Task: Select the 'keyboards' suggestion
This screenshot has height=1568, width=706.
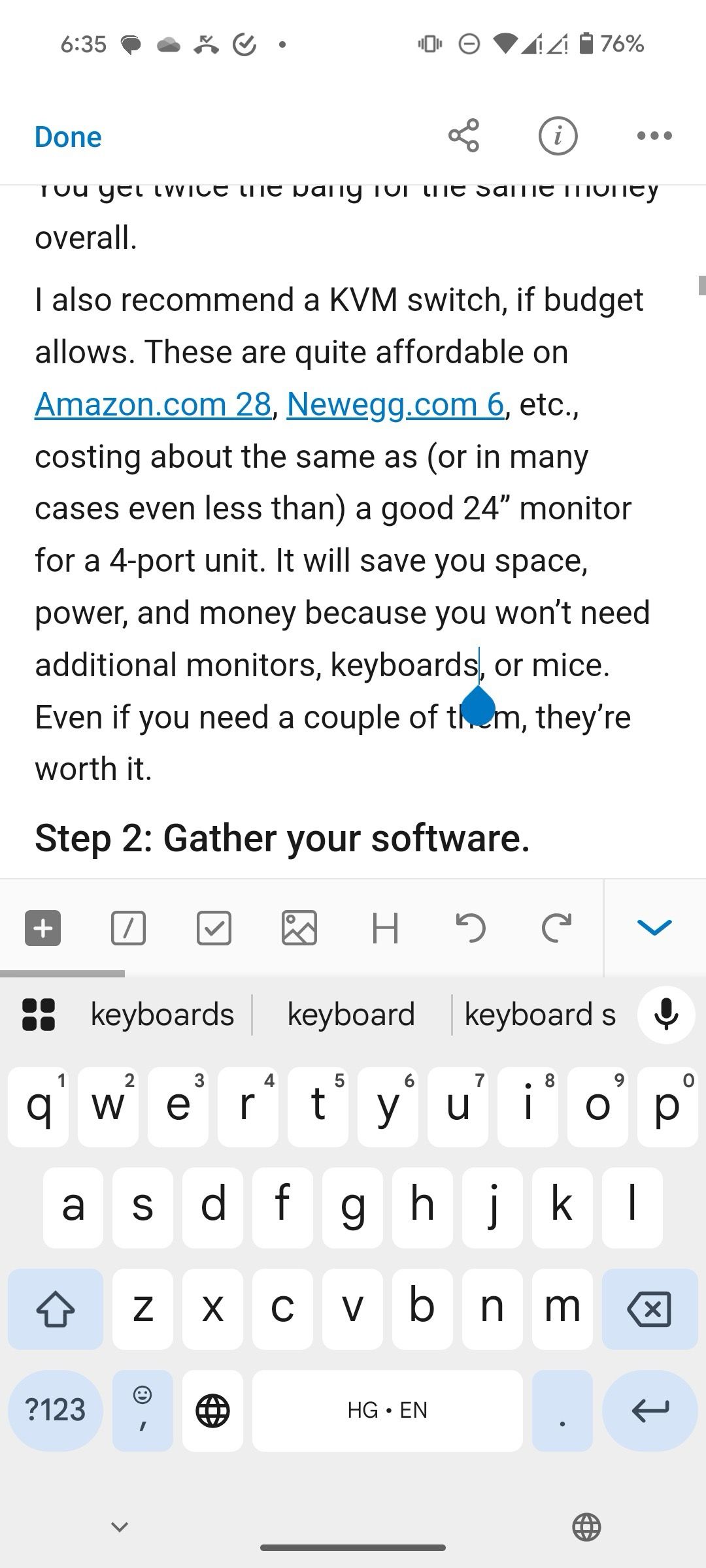Action: click(162, 1014)
